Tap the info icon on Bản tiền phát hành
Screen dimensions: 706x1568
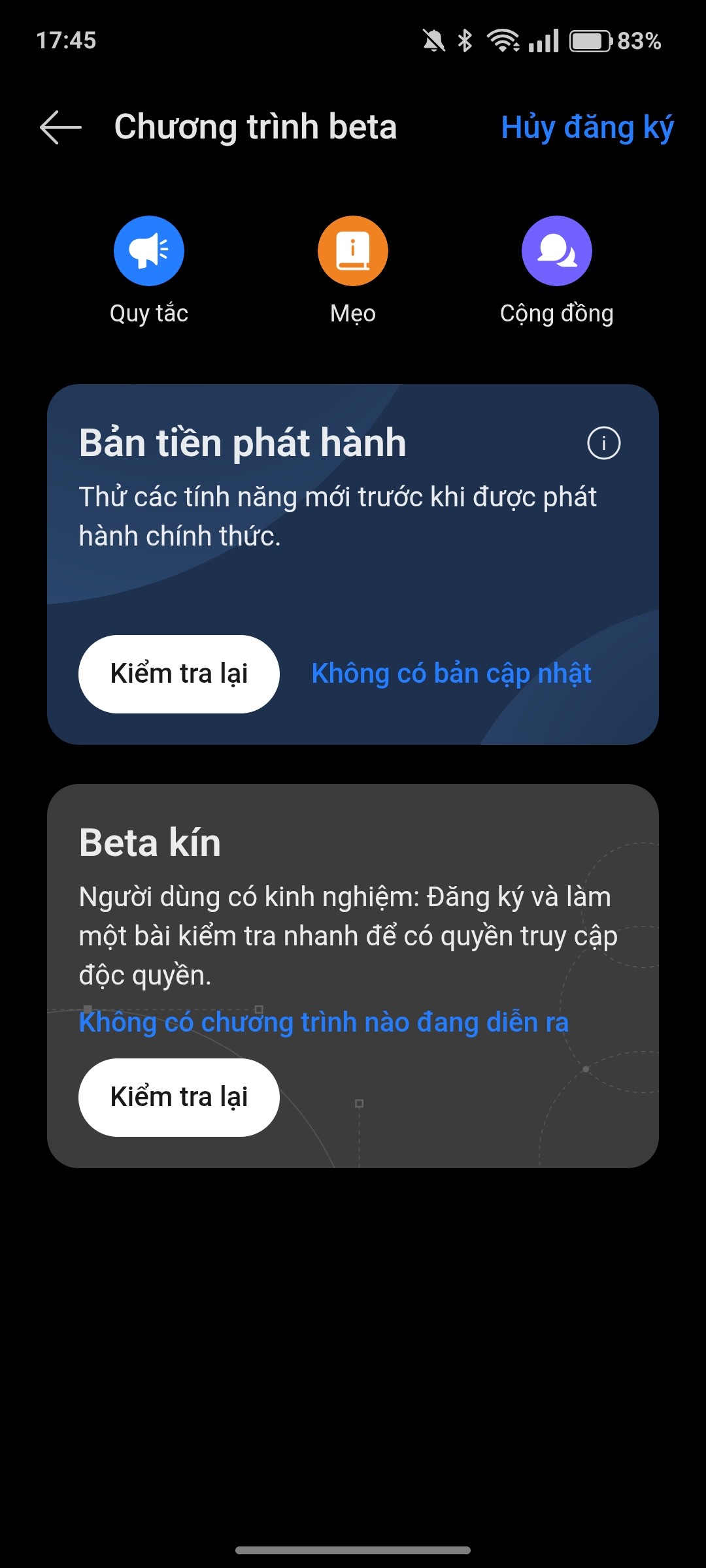603,443
